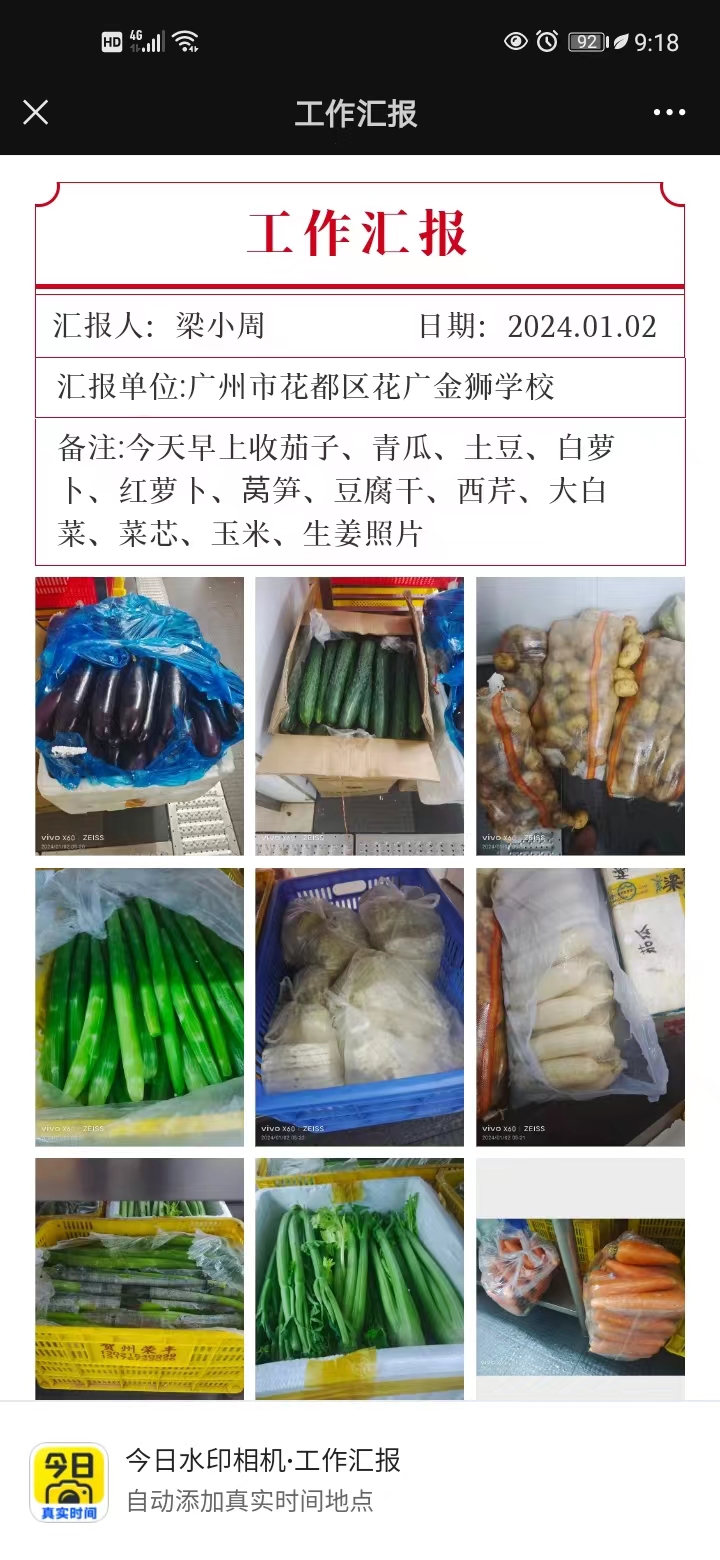
Task: Open the potato sacks photo
Action: [580, 716]
